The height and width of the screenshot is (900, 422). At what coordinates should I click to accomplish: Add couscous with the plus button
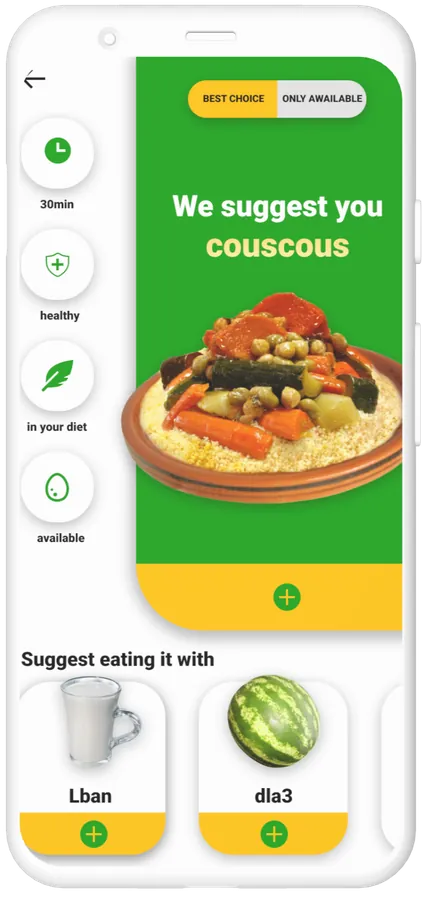287,597
